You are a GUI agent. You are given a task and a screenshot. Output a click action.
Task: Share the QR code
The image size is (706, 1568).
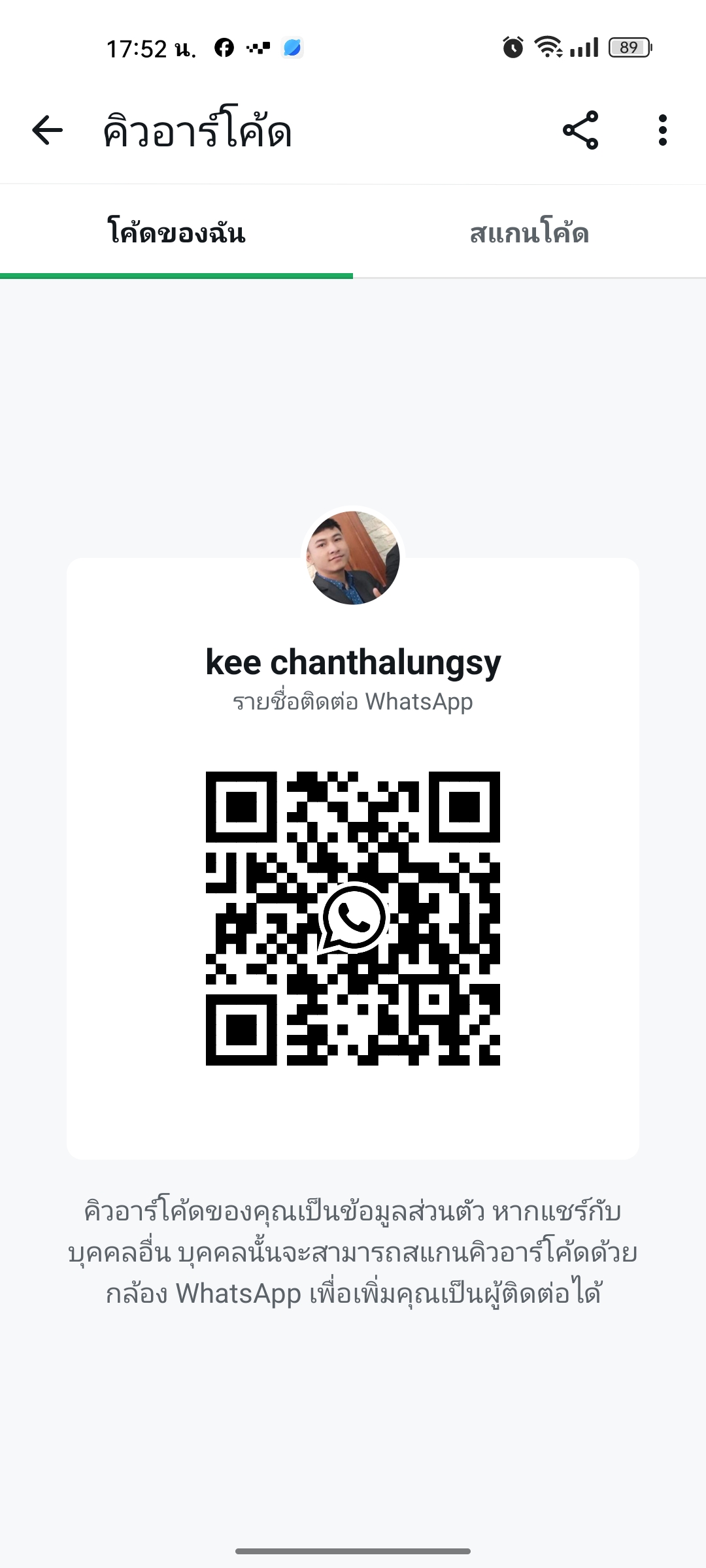580,131
